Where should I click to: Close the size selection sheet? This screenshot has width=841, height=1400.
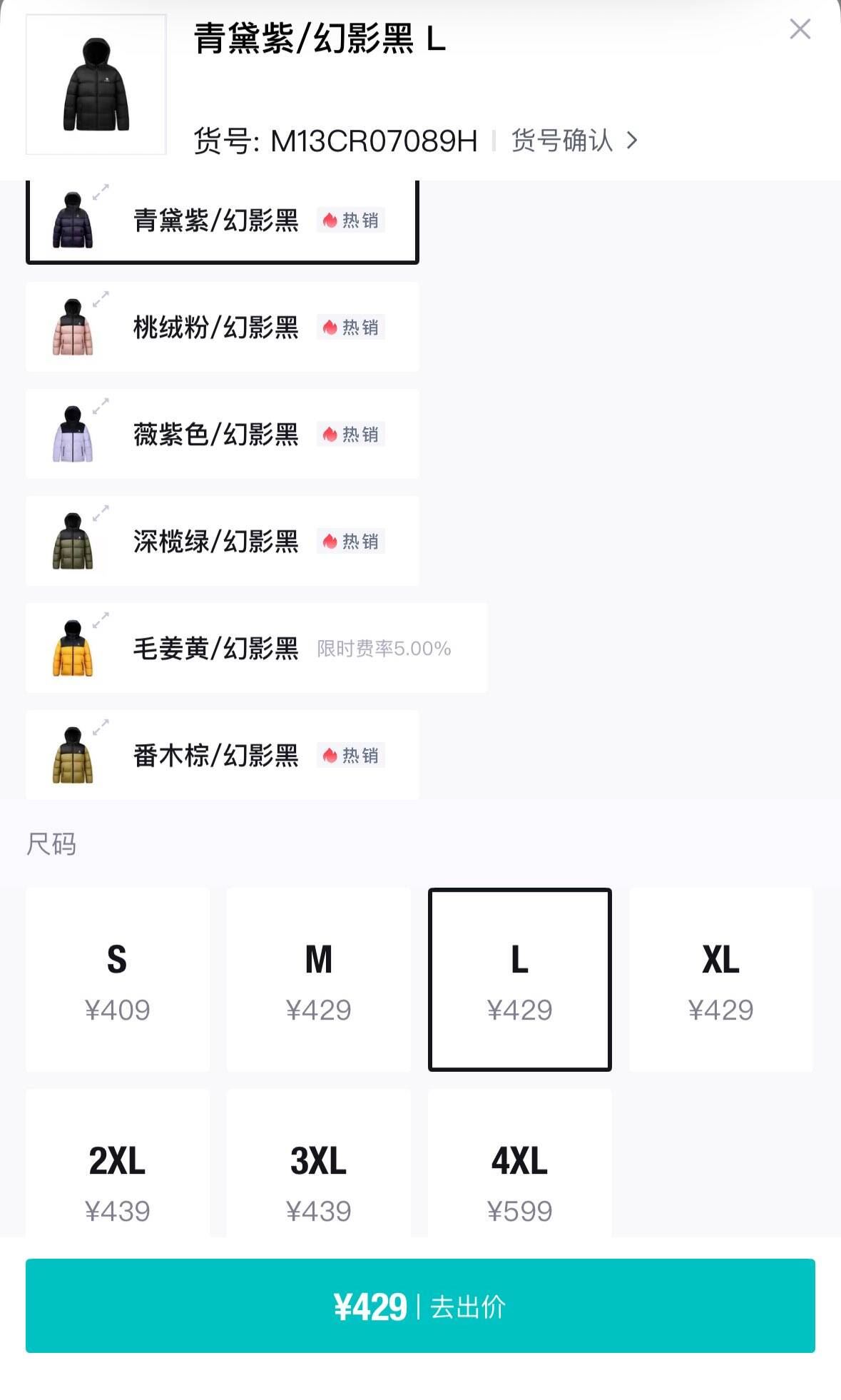click(800, 29)
